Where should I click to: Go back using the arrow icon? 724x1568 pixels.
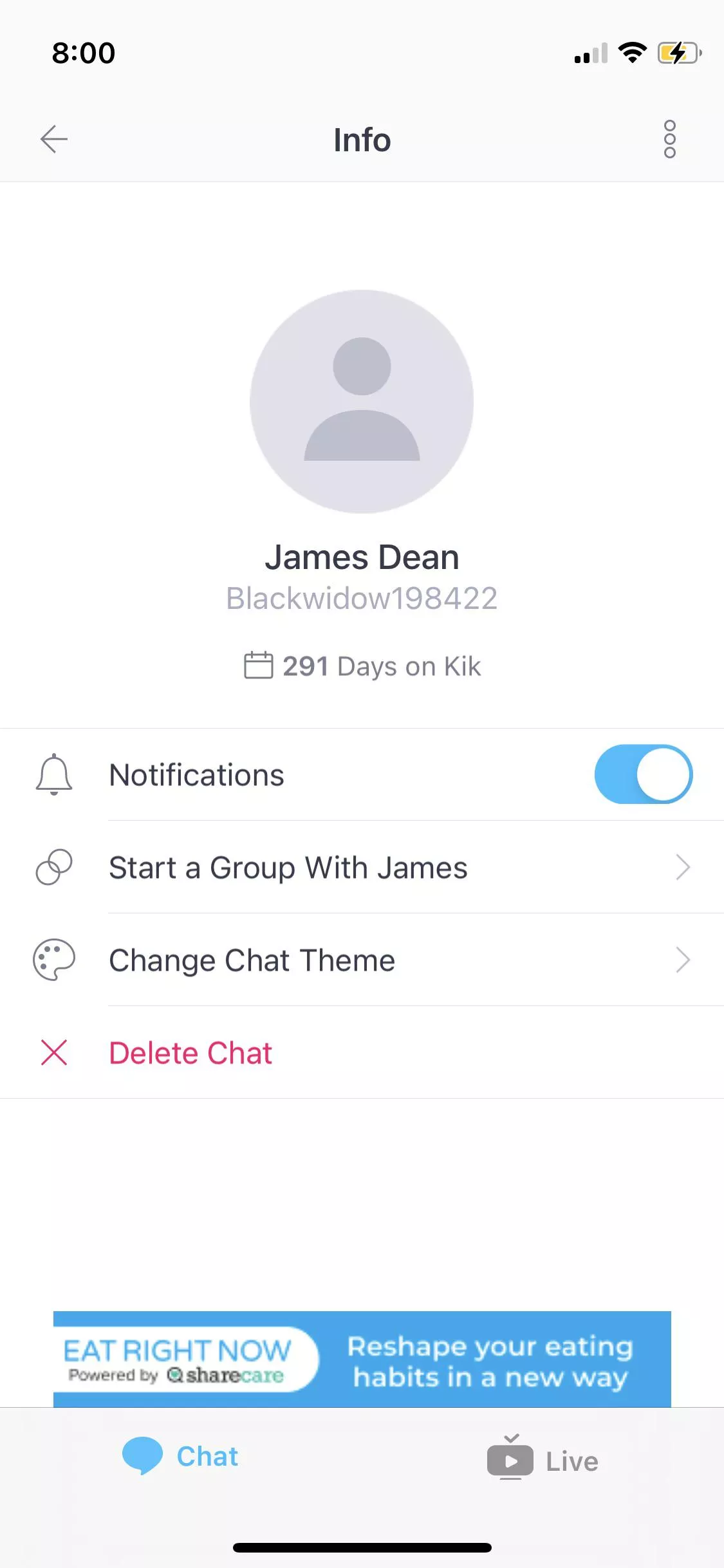tap(54, 139)
